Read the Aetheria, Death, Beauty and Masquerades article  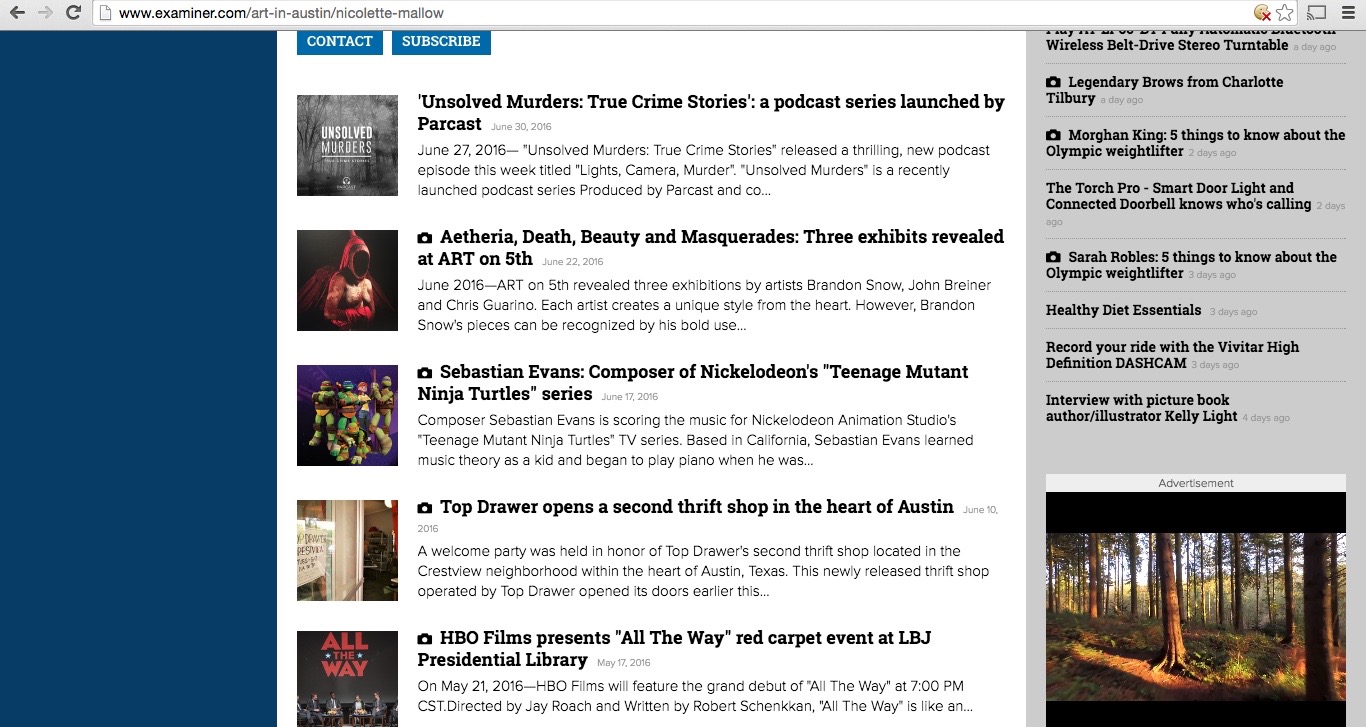click(x=720, y=237)
